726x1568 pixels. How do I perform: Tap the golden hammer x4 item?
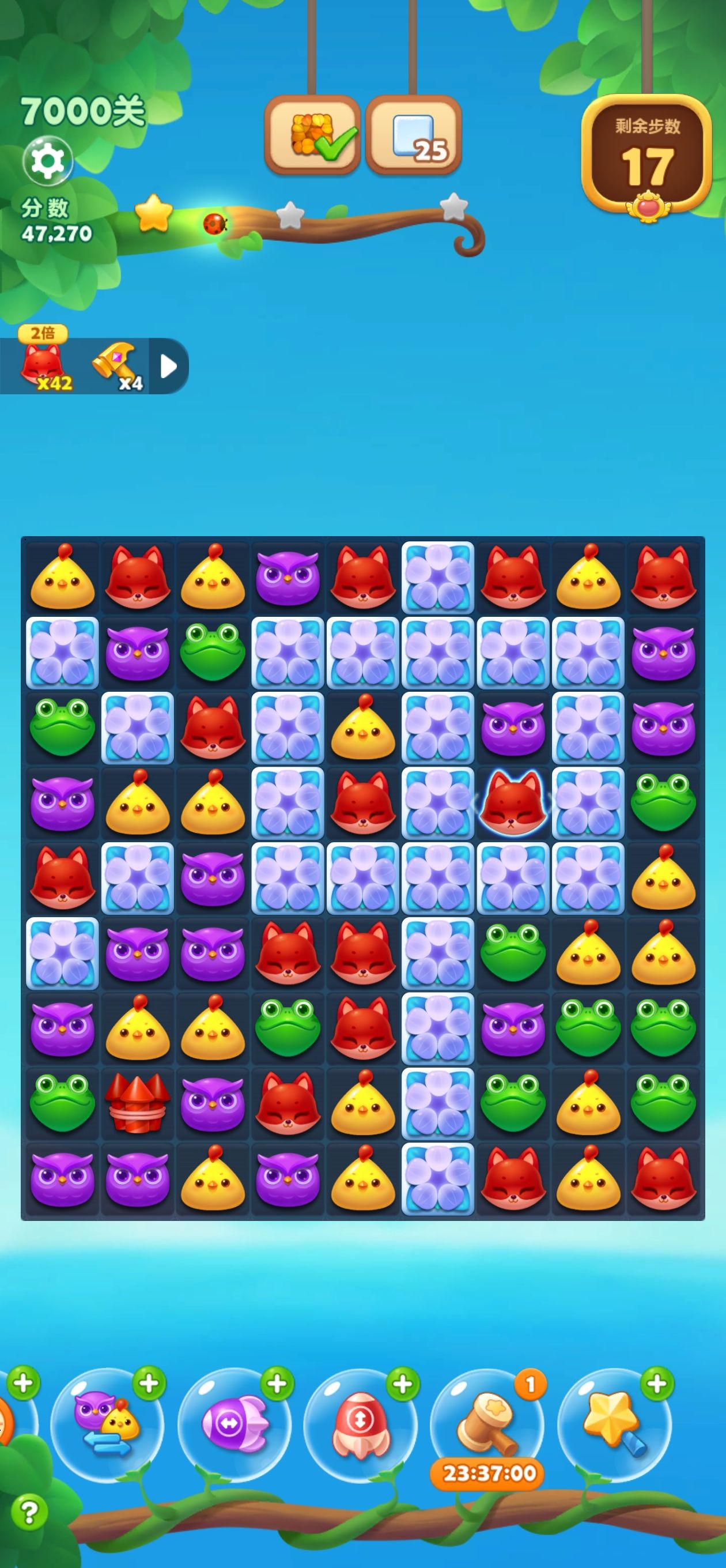coord(117,366)
